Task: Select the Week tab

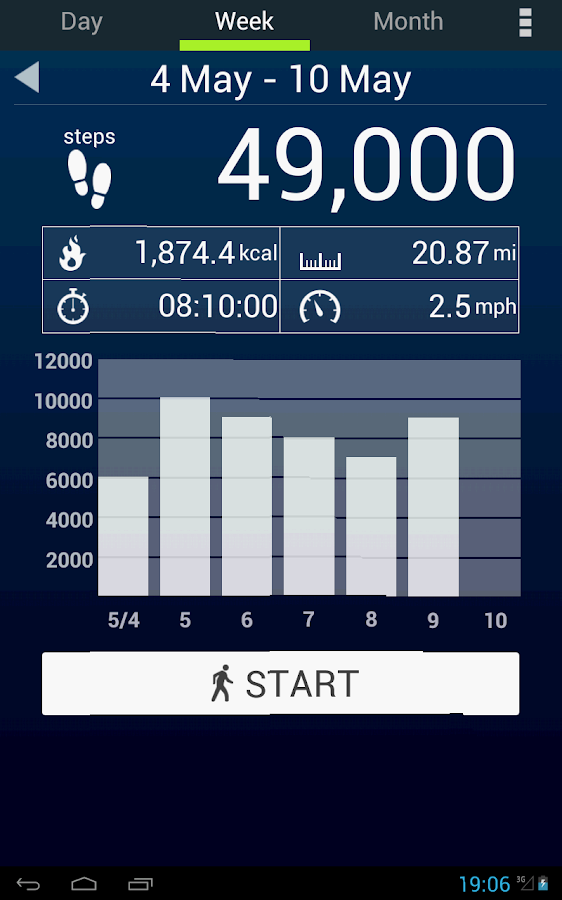Action: [244, 22]
